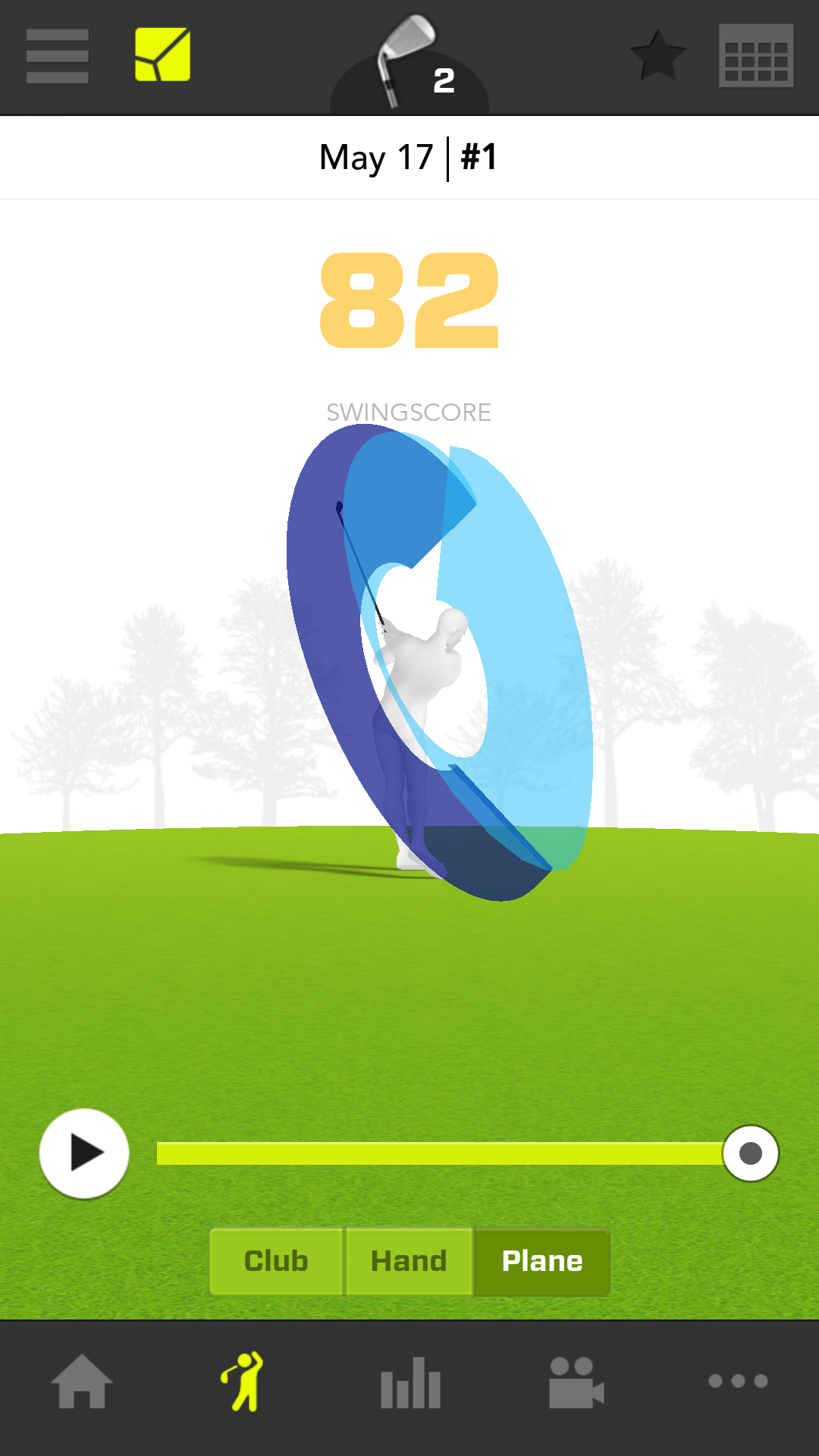Image resolution: width=819 pixels, height=1456 pixels.
Task: Mark this swing as favorite
Action: (657, 56)
